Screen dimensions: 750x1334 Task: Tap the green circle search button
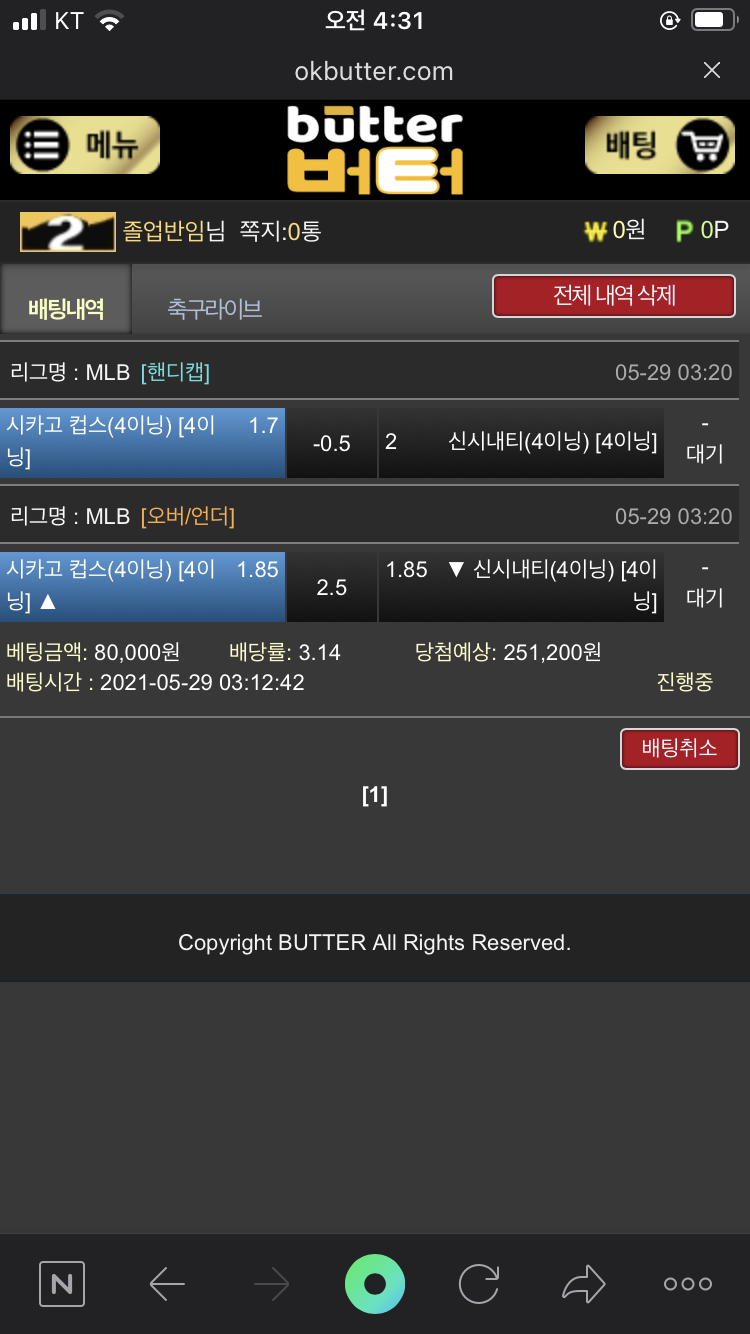(x=375, y=1284)
